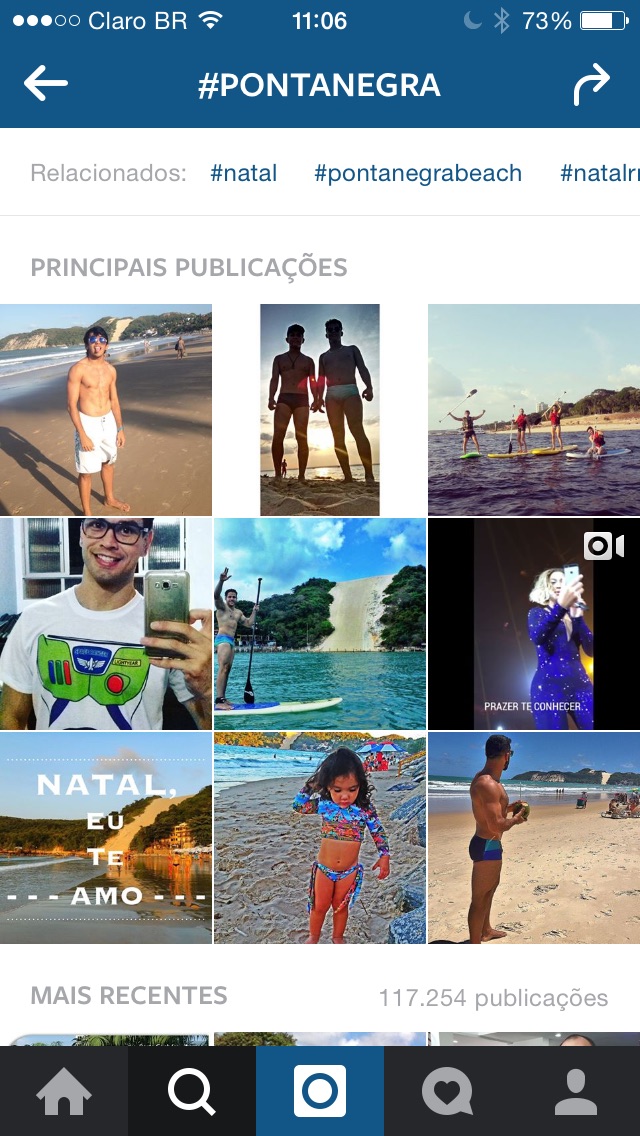Screen dimensions: 640x1136
Task: Switch to the Home tab
Action: coord(64,1091)
